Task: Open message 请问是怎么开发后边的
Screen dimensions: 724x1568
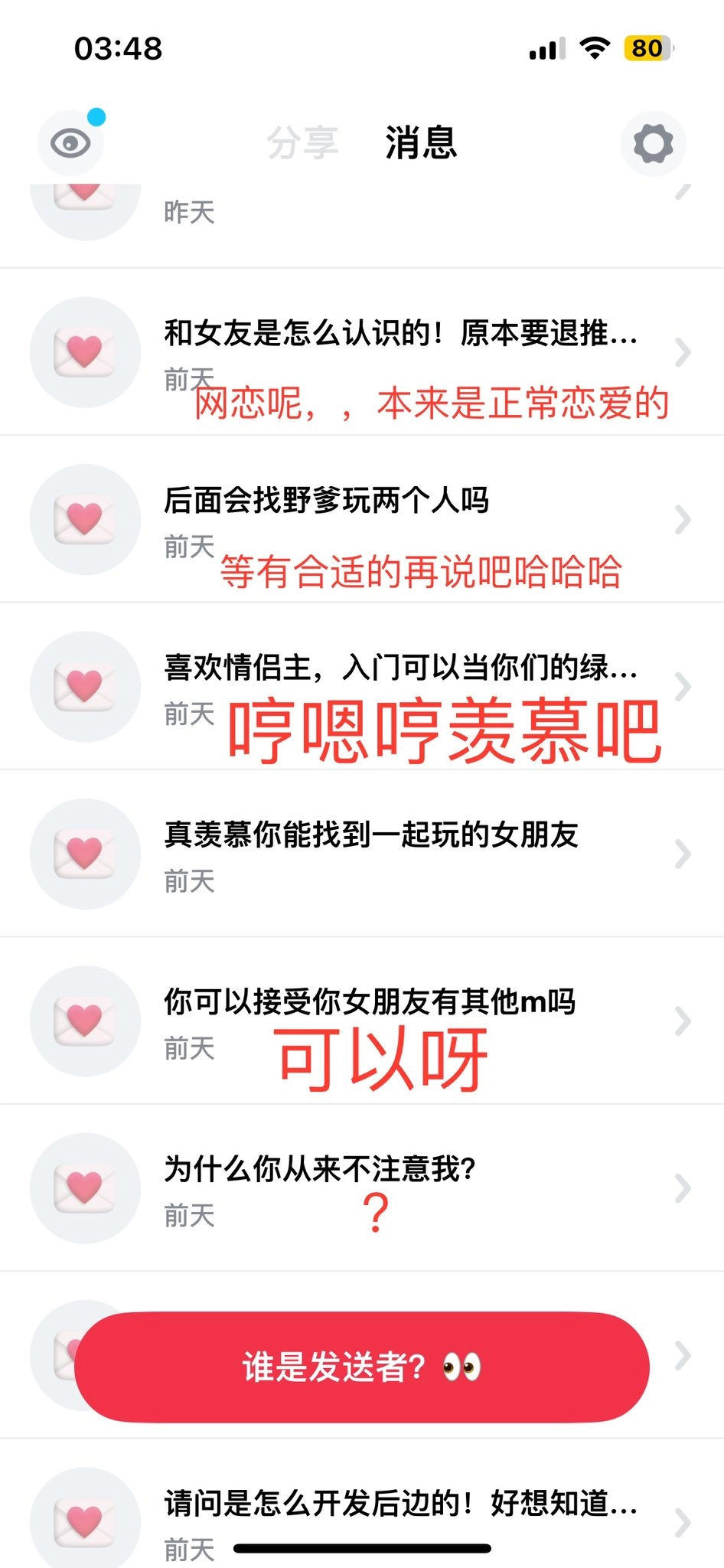Action: [x=362, y=1512]
